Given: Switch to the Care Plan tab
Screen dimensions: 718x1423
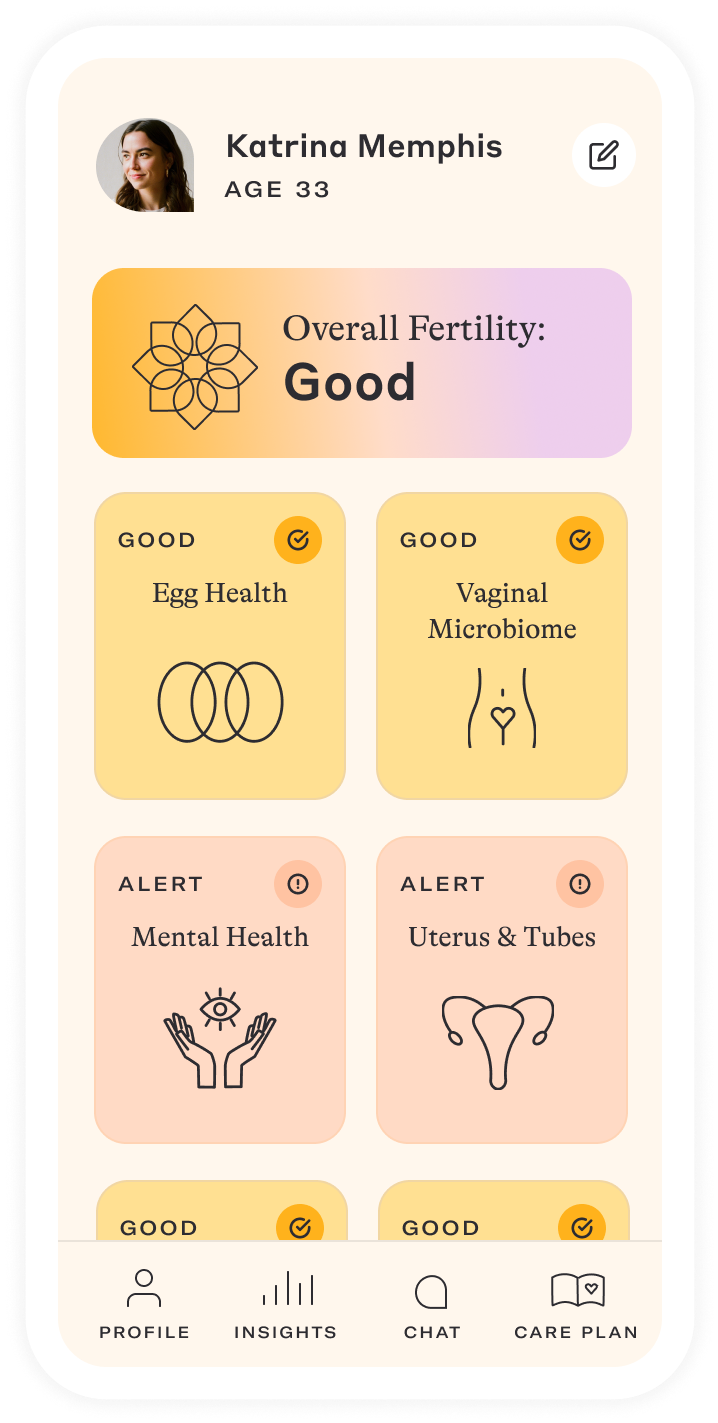Looking at the screenshot, I should (576, 1303).
